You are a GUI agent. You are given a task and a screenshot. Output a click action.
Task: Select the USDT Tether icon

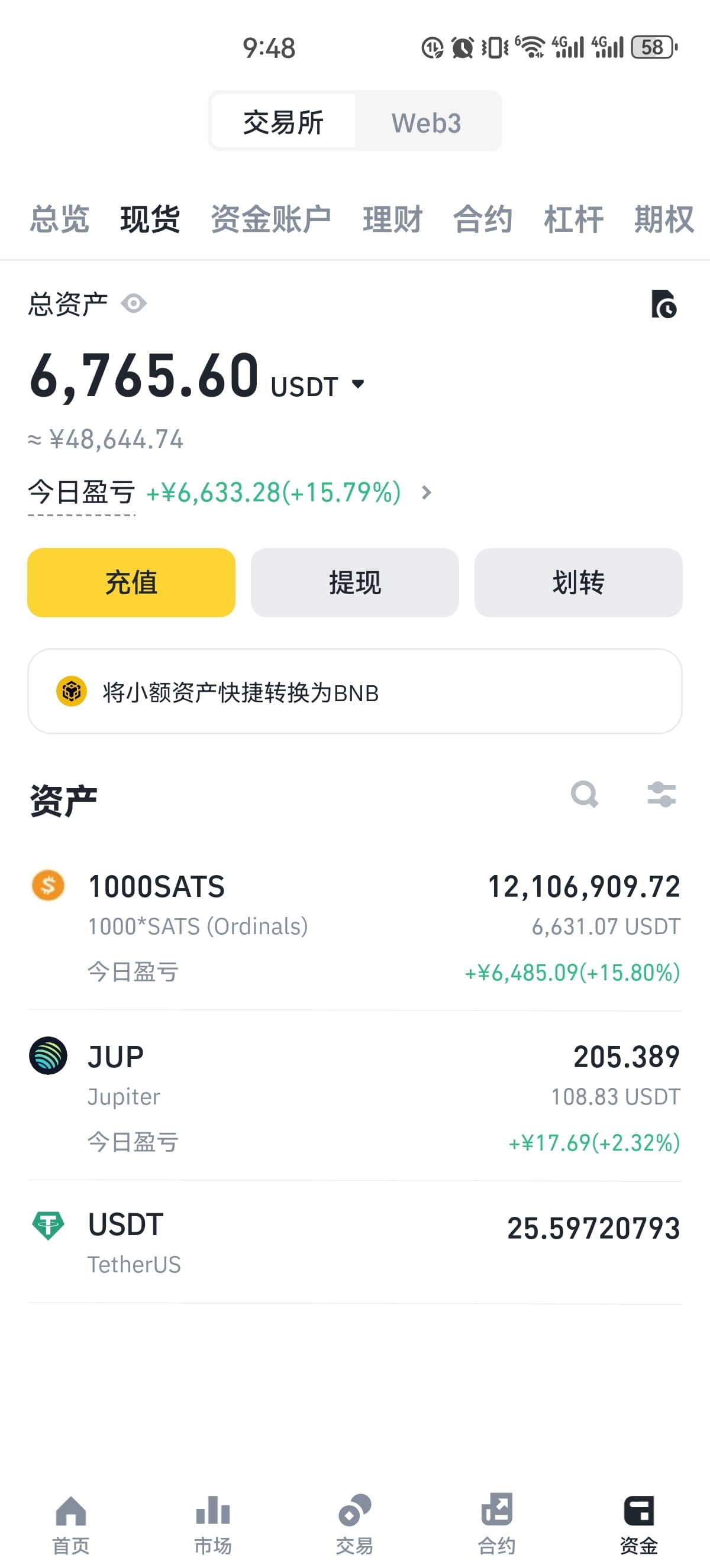[x=47, y=1224]
